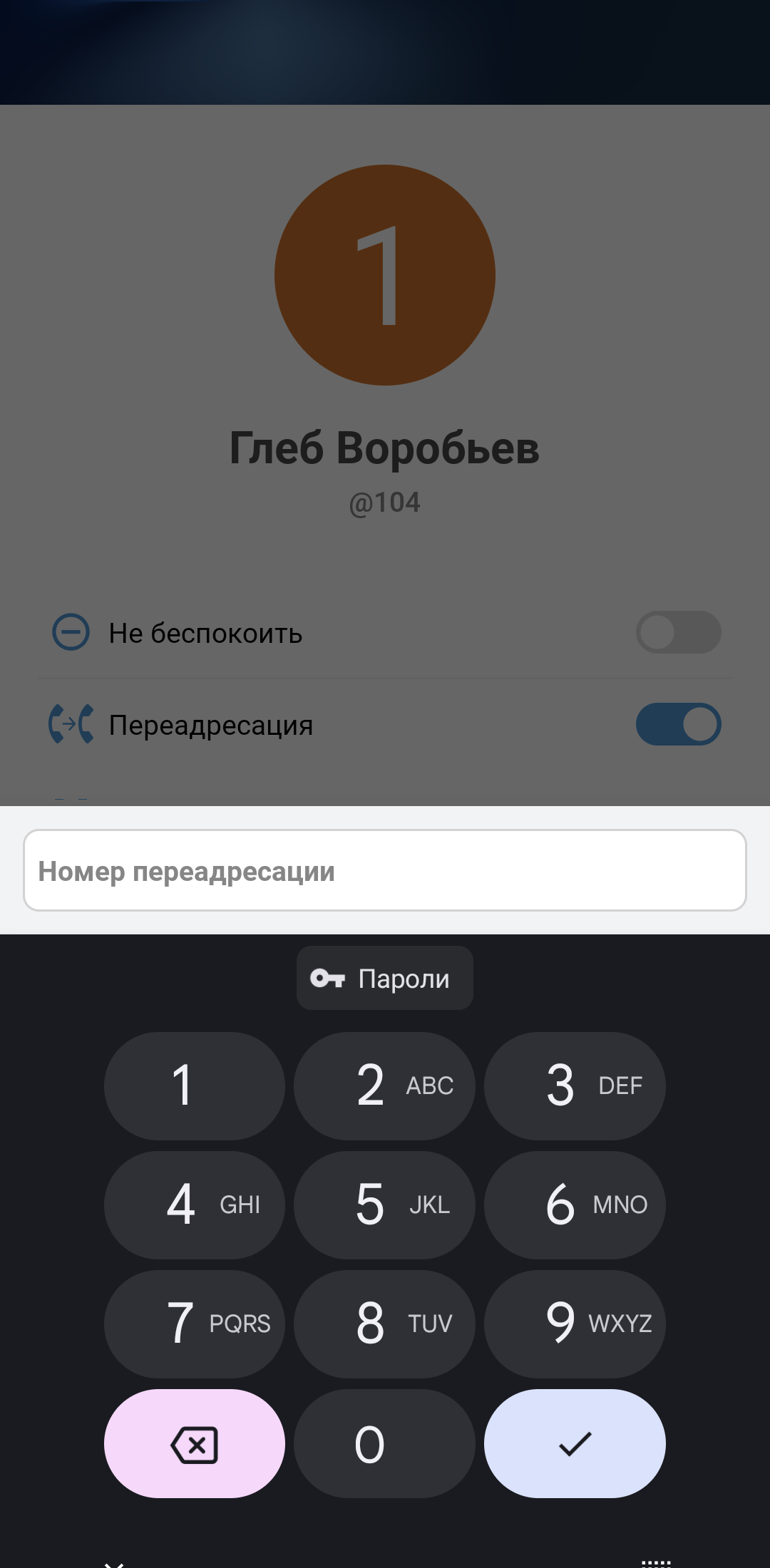
Task: Toggle the Не беспокоить switch
Action: click(678, 632)
